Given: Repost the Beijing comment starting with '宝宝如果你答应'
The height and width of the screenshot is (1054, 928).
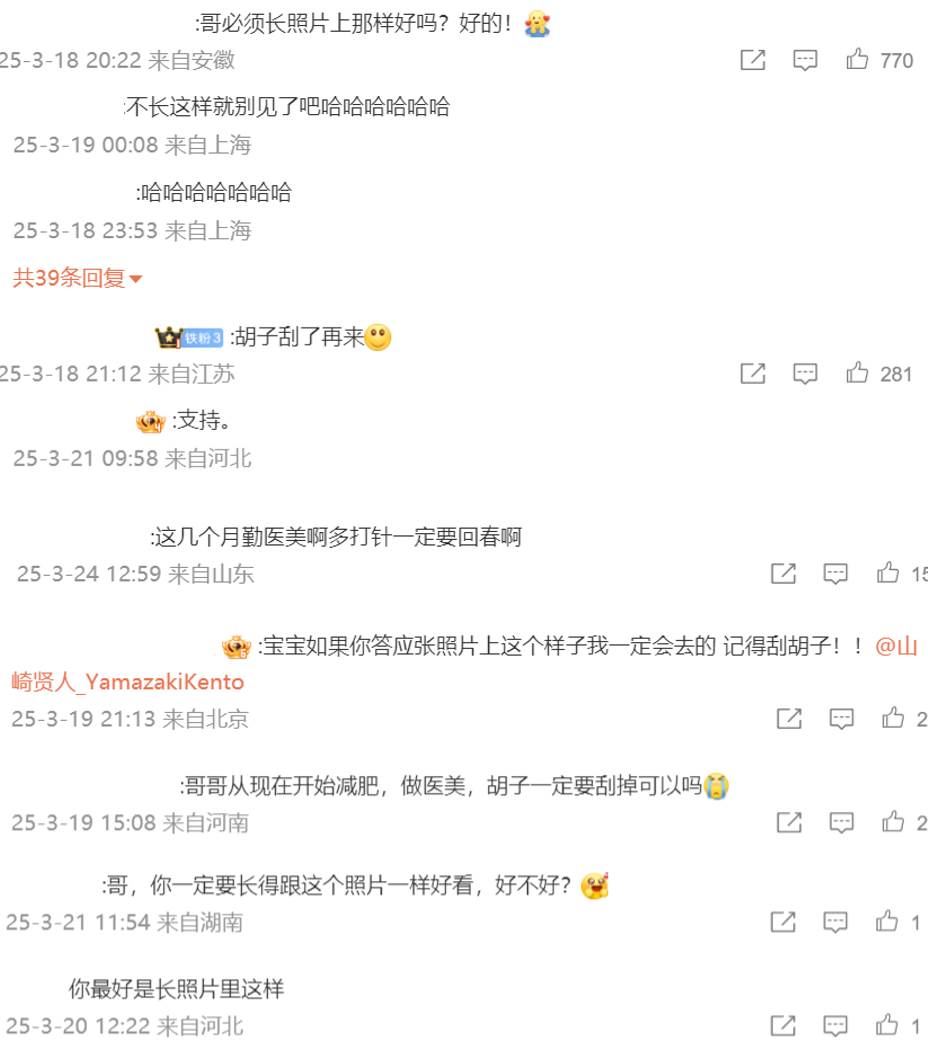Looking at the screenshot, I should pos(789,718).
